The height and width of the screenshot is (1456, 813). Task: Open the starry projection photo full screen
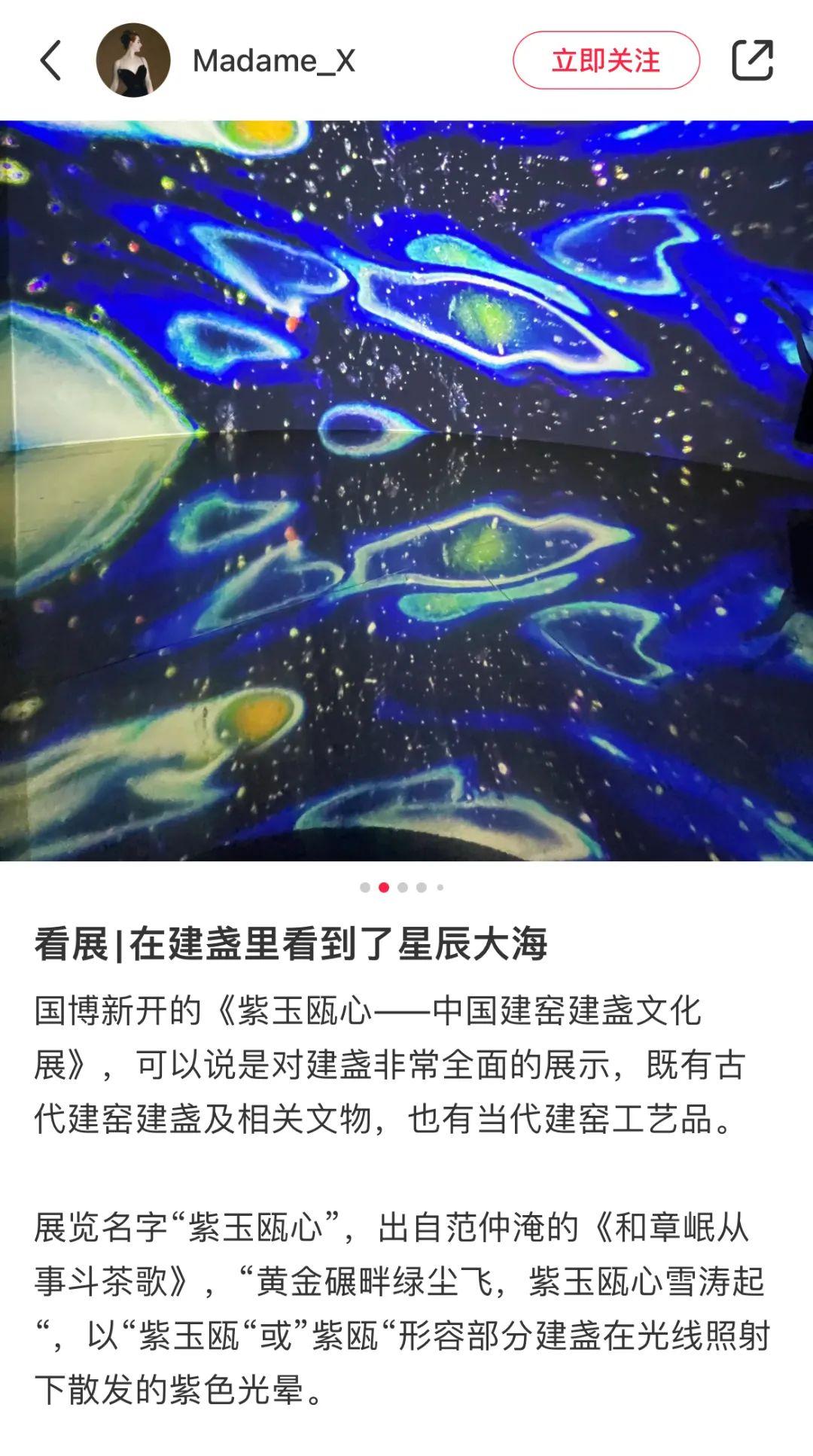(406, 489)
